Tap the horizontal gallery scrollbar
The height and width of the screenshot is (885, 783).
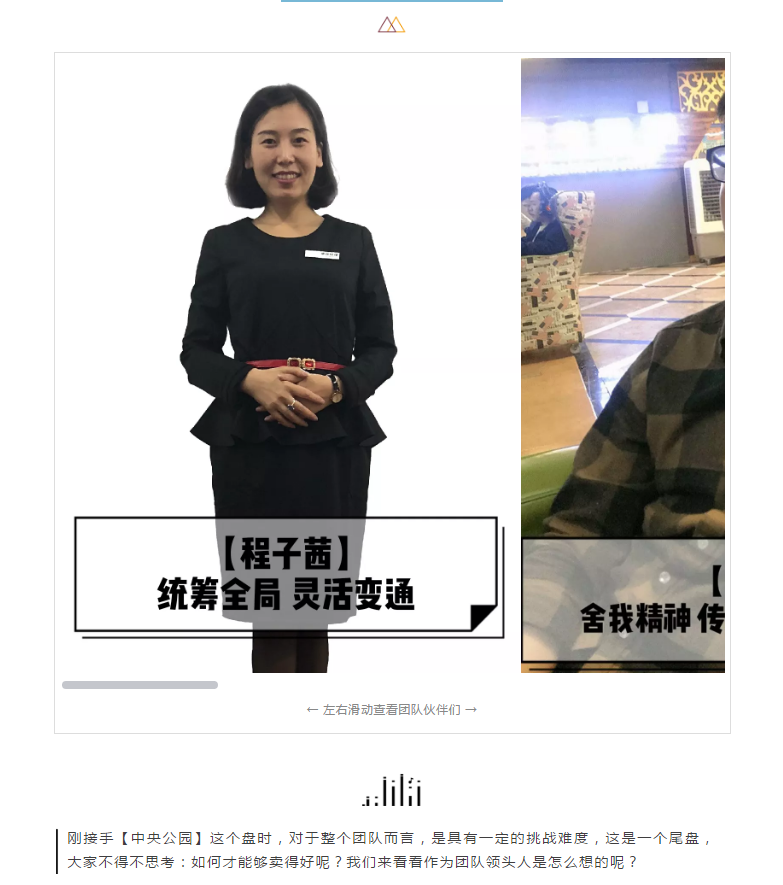tap(140, 685)
